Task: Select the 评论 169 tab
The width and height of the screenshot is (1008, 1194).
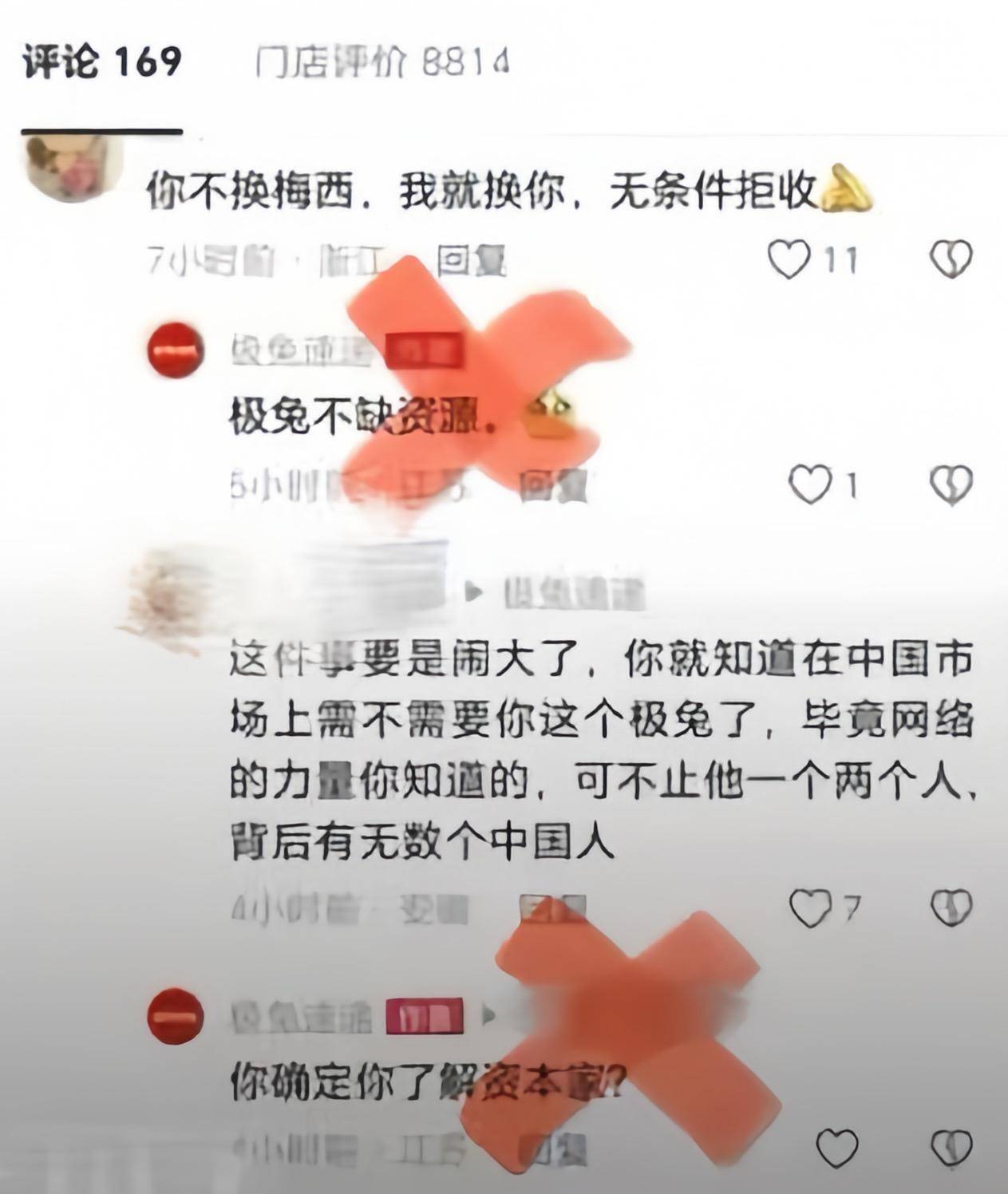Action: point(102,62)
